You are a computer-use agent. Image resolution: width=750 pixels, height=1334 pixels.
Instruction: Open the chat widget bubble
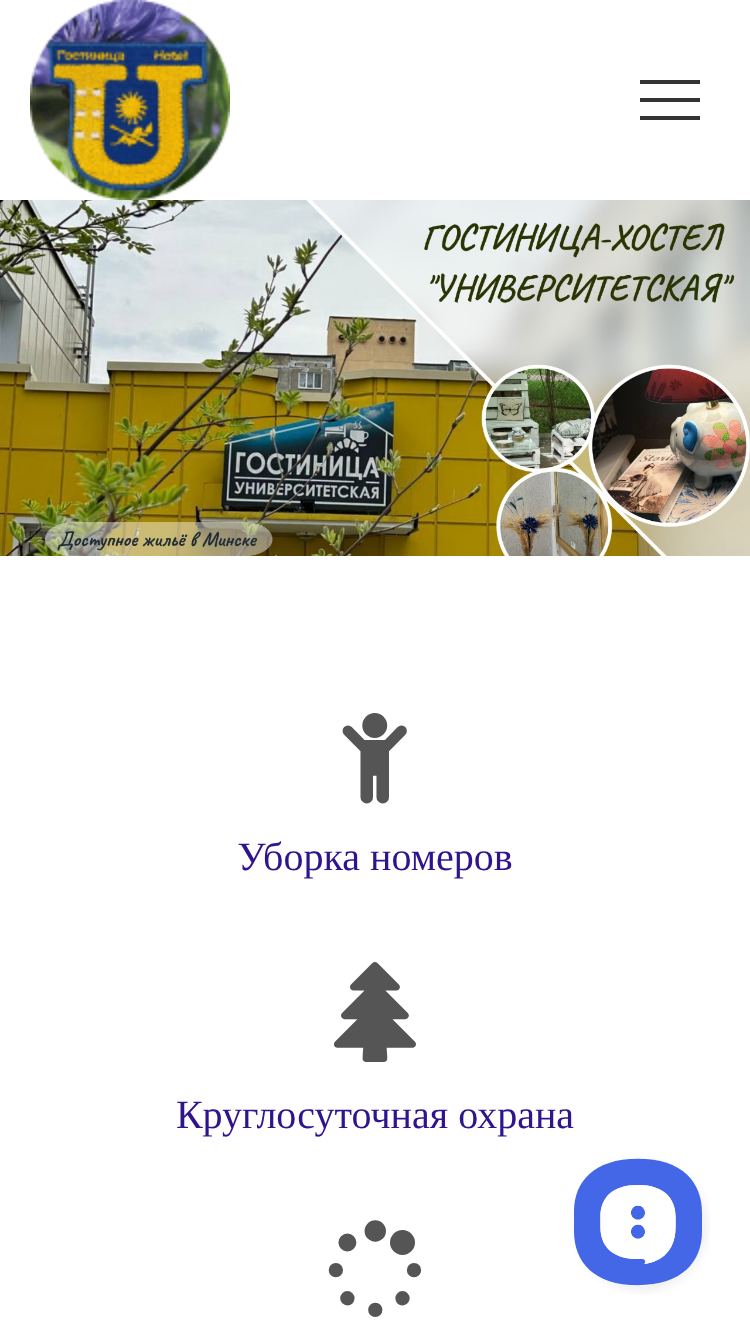(638, 1222)
